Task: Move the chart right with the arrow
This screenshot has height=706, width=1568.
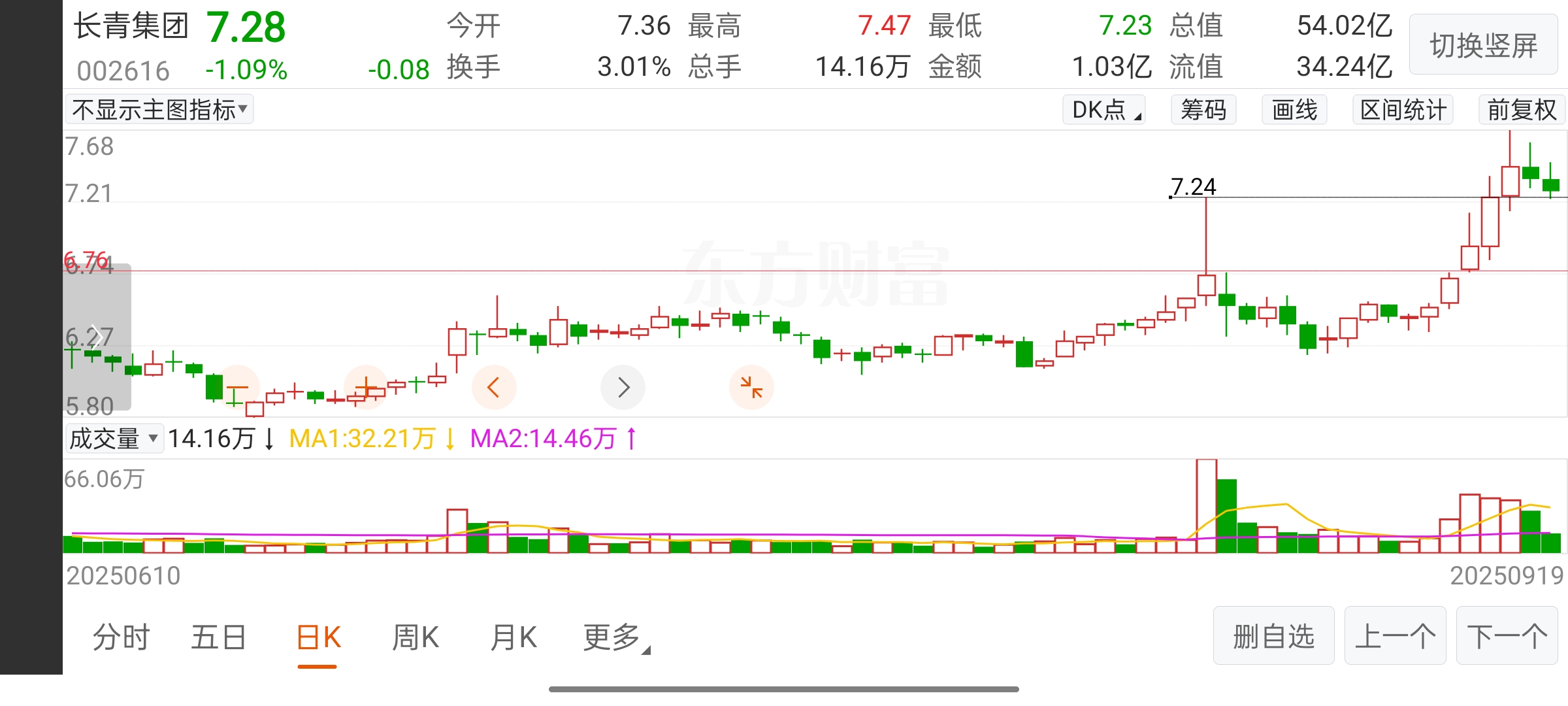Action: point(623,388)
